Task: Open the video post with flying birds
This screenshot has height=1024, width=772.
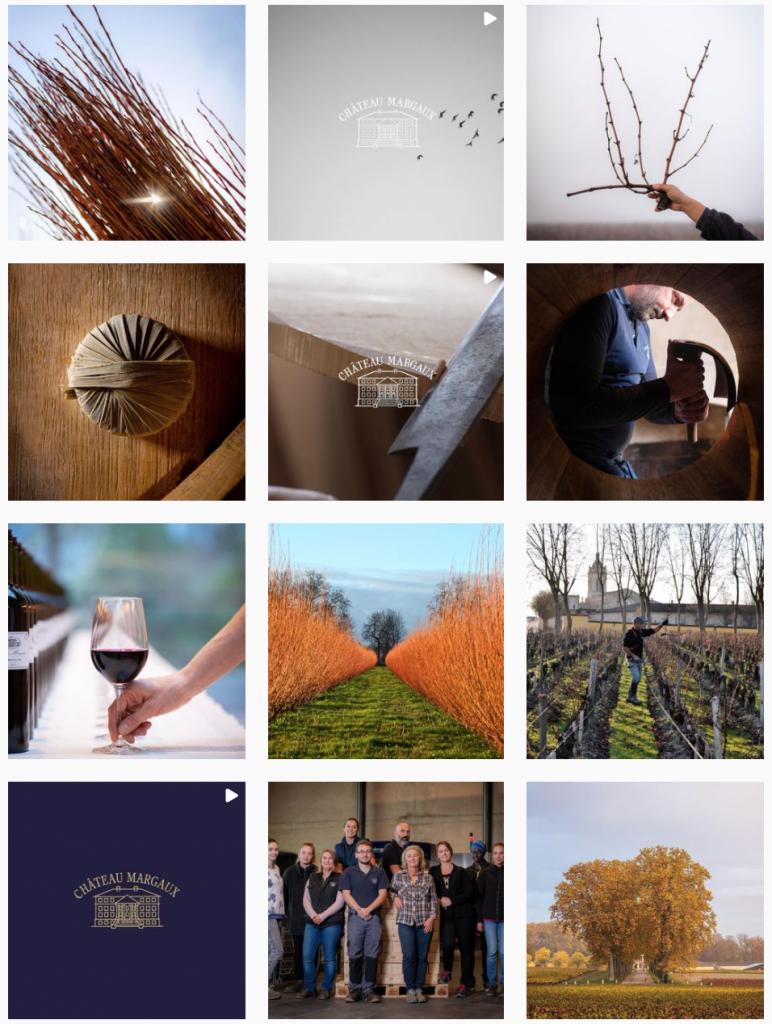Action: click(385, 122)
